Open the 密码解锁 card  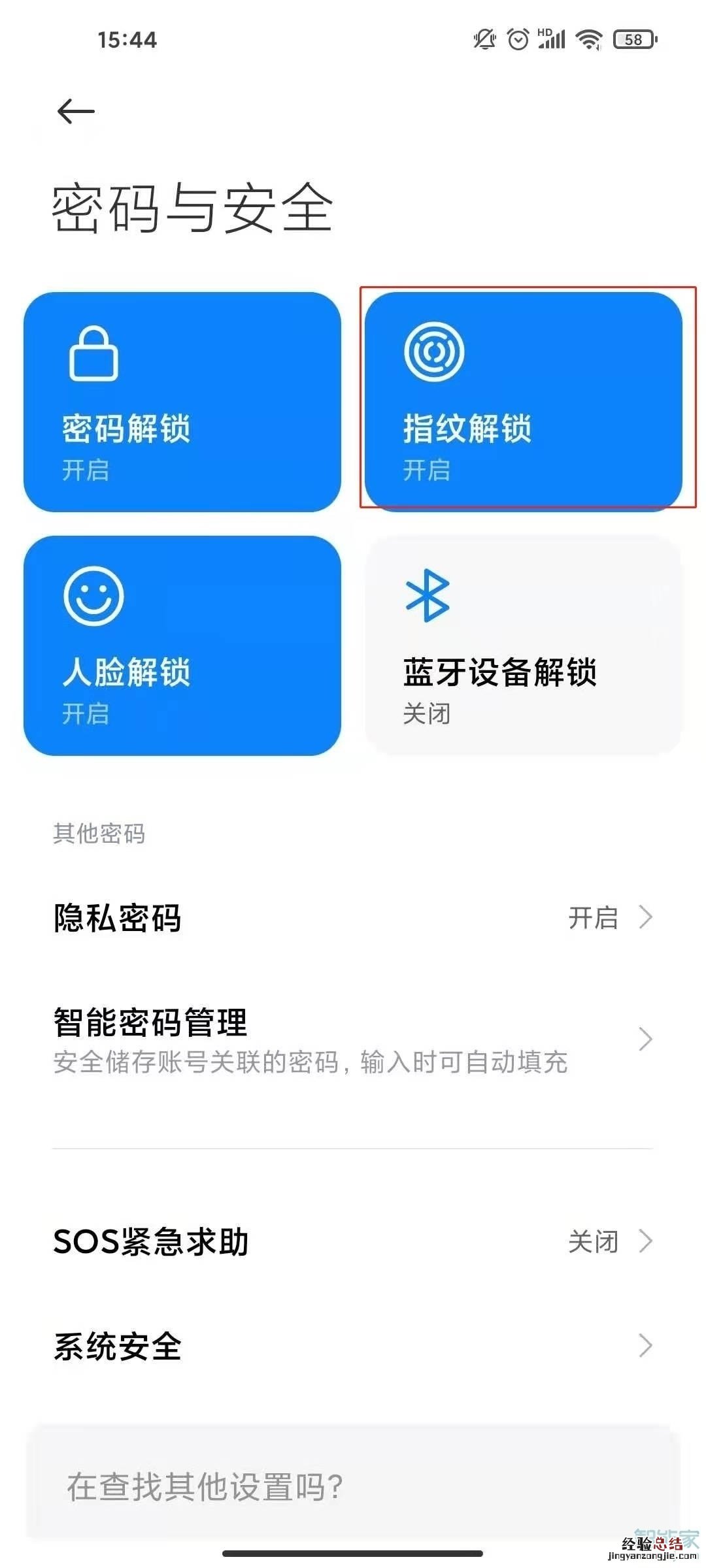(x=182, y=402)
